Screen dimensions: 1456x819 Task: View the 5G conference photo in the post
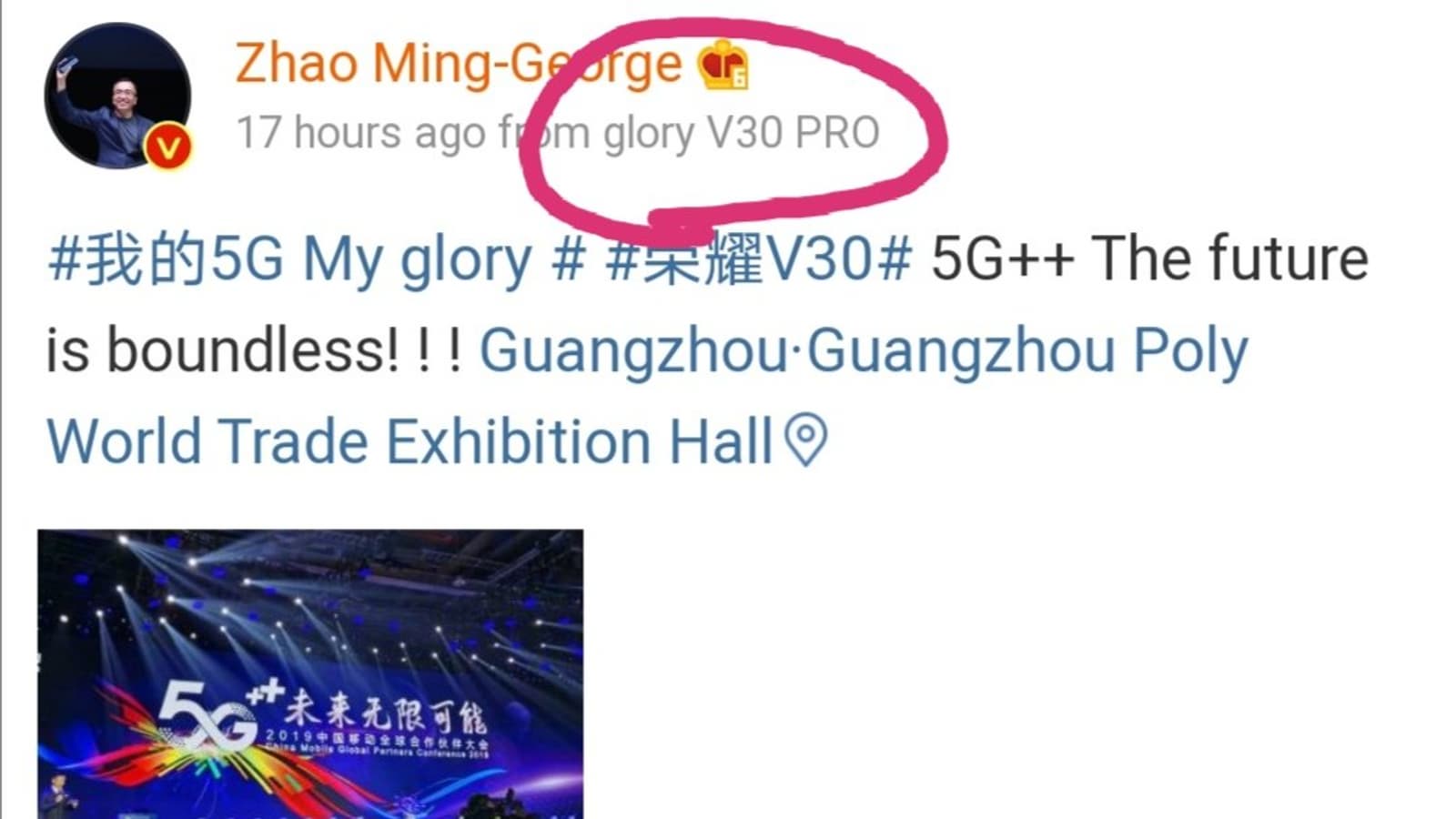click(309, 673)
